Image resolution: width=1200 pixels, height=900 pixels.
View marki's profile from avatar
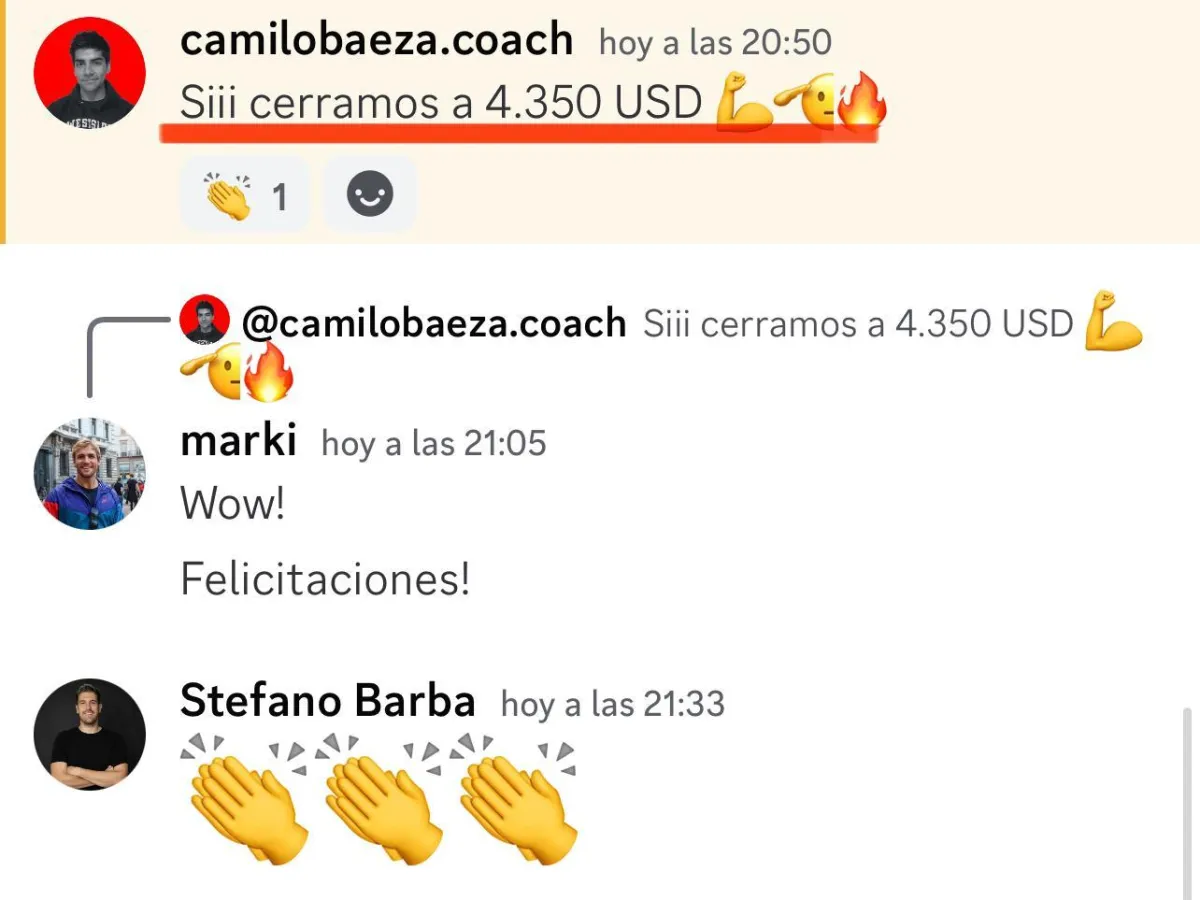pyautogui.click(x=90, y=473)
